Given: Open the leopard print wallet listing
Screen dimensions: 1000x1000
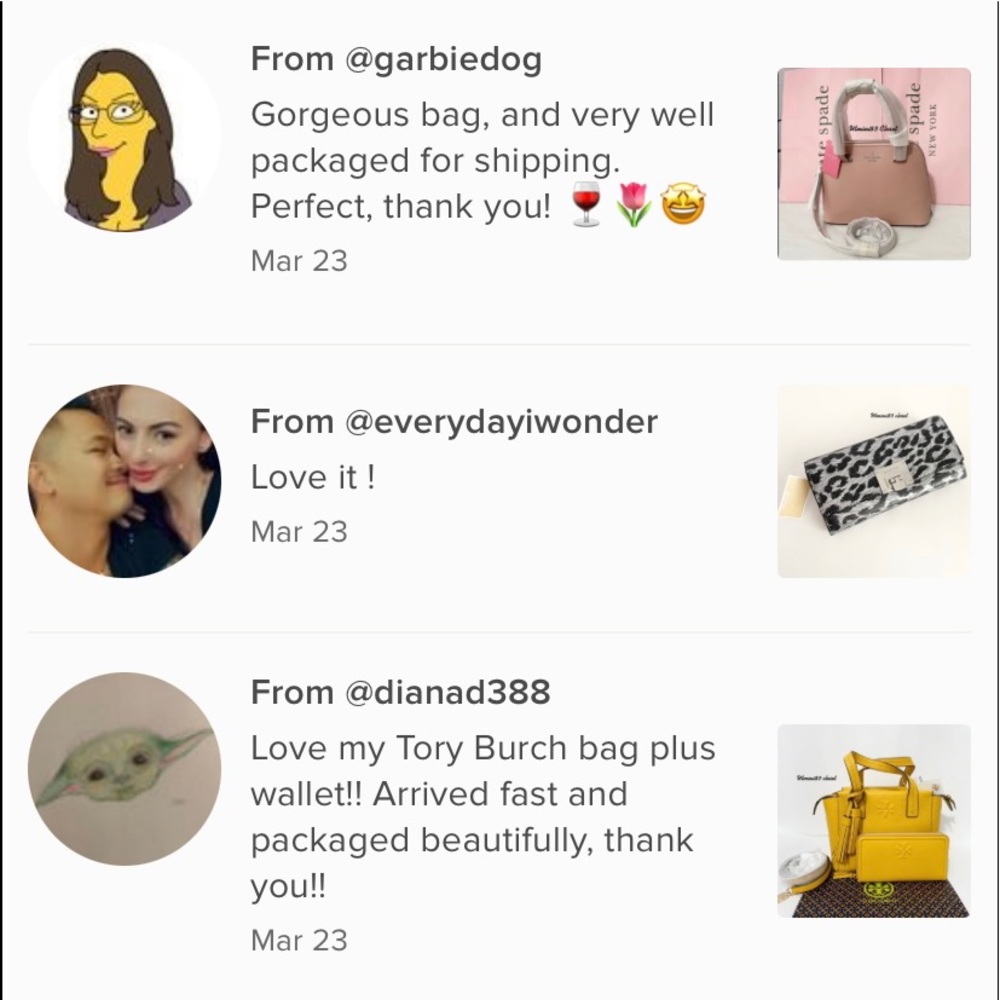Looking at the screenshot, I should coord(874,481).
